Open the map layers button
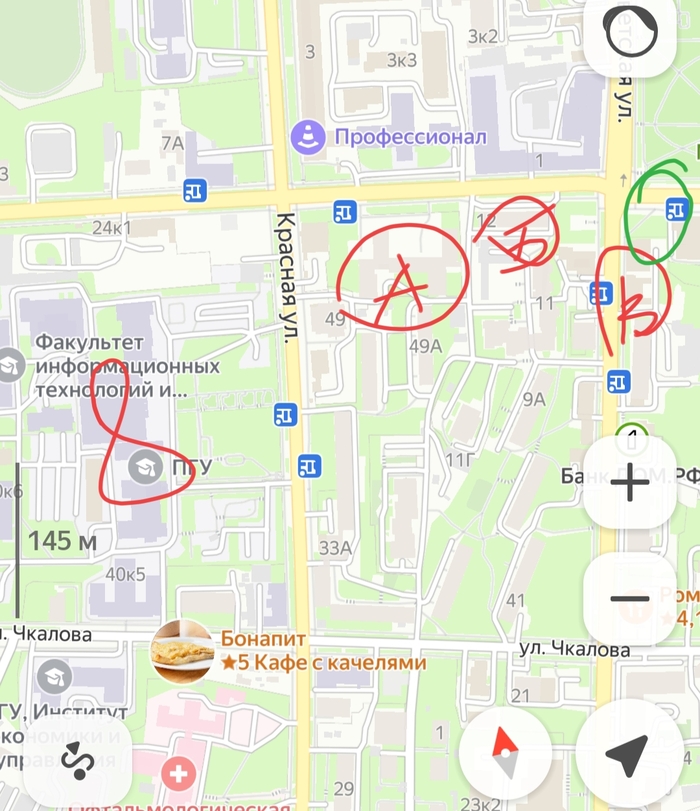Screen dimensions: 700x811 point(634,38)
